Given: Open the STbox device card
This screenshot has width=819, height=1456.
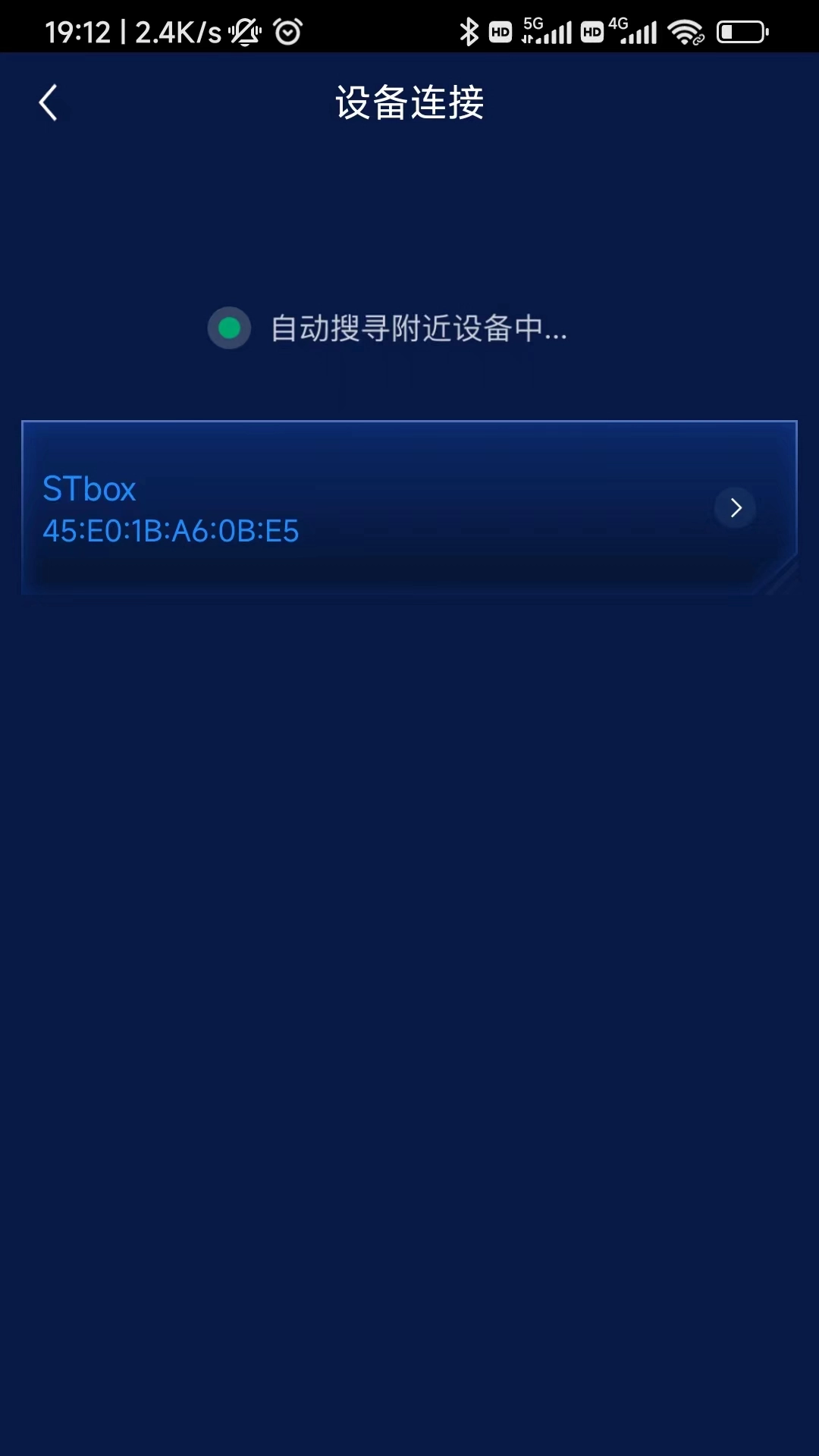Looking at the screenshot, I should click(x=409, y=508).
